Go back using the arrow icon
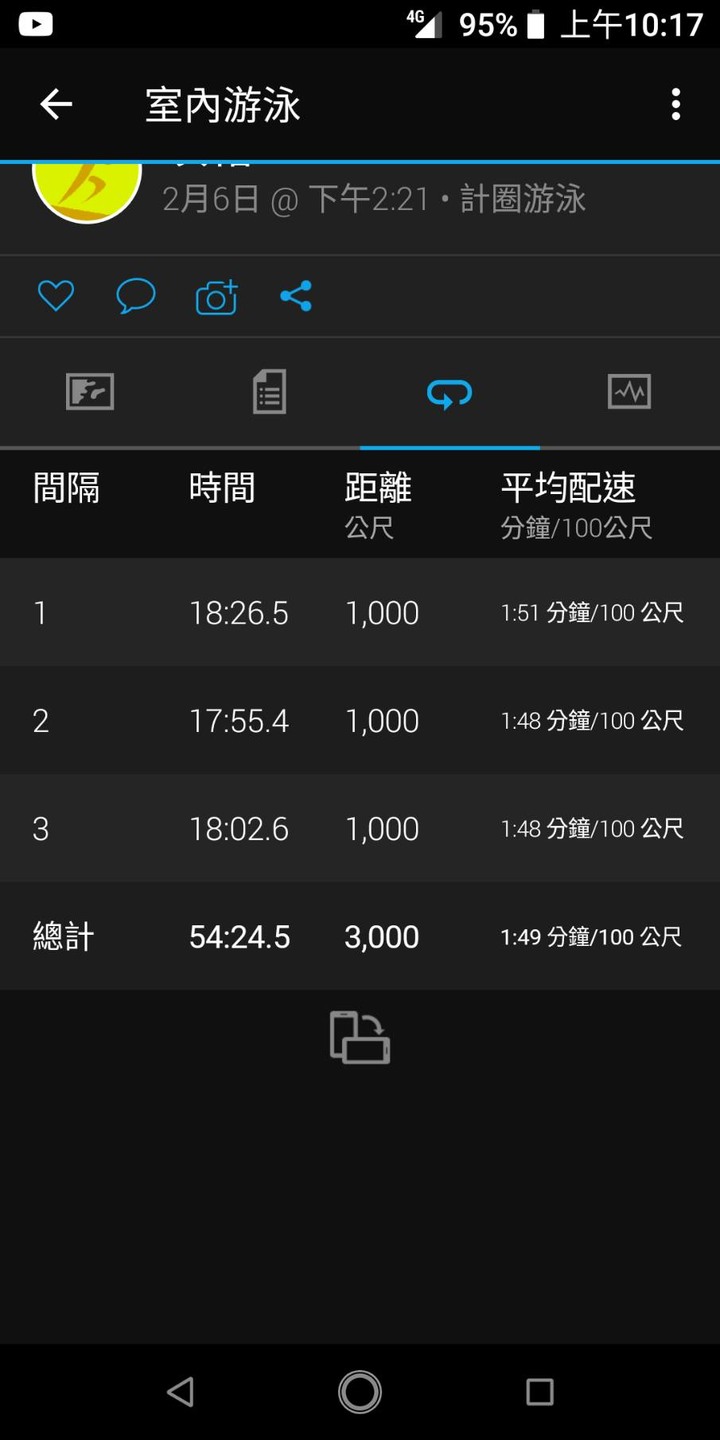Screen dimensions: 720x1440 (56, 104)
